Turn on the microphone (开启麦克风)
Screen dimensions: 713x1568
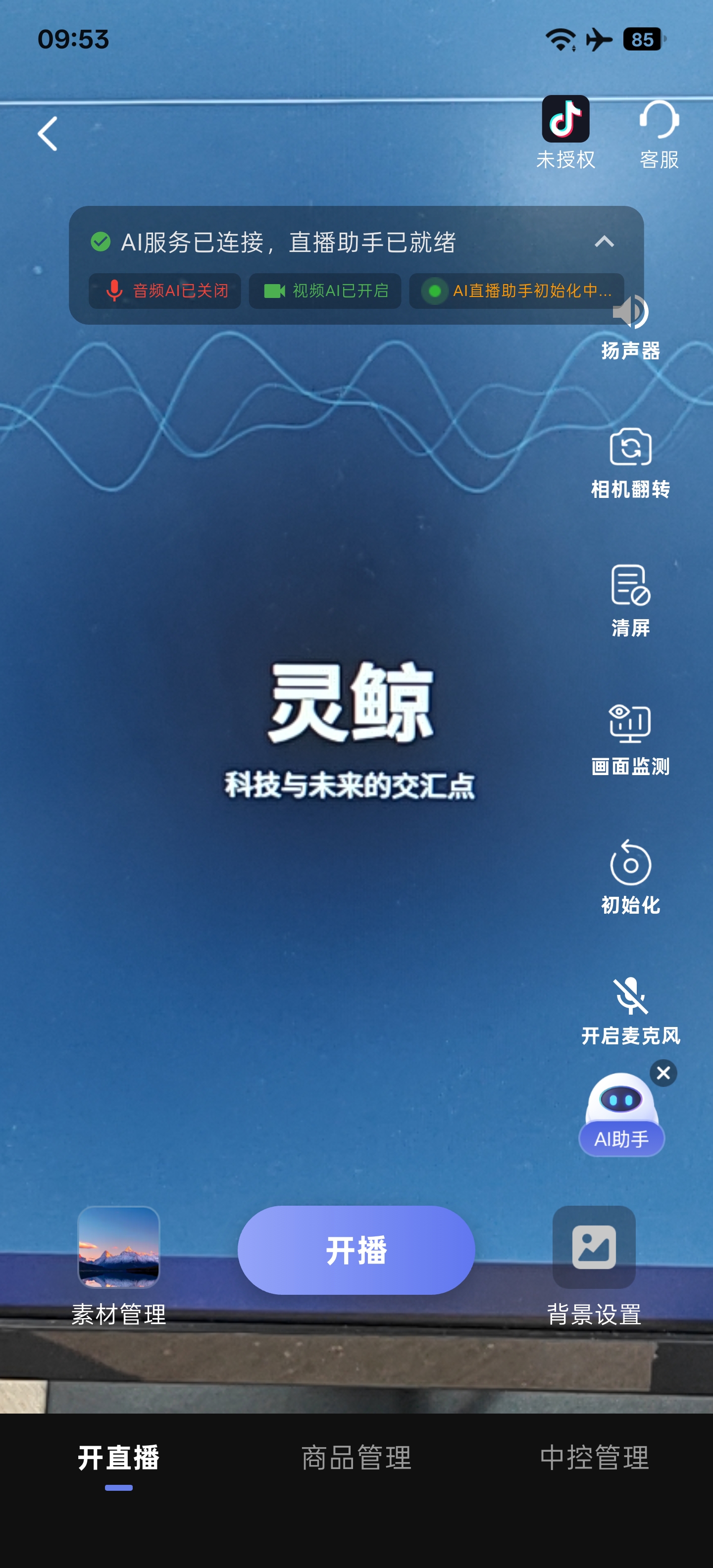click(x=630, y=1010)
